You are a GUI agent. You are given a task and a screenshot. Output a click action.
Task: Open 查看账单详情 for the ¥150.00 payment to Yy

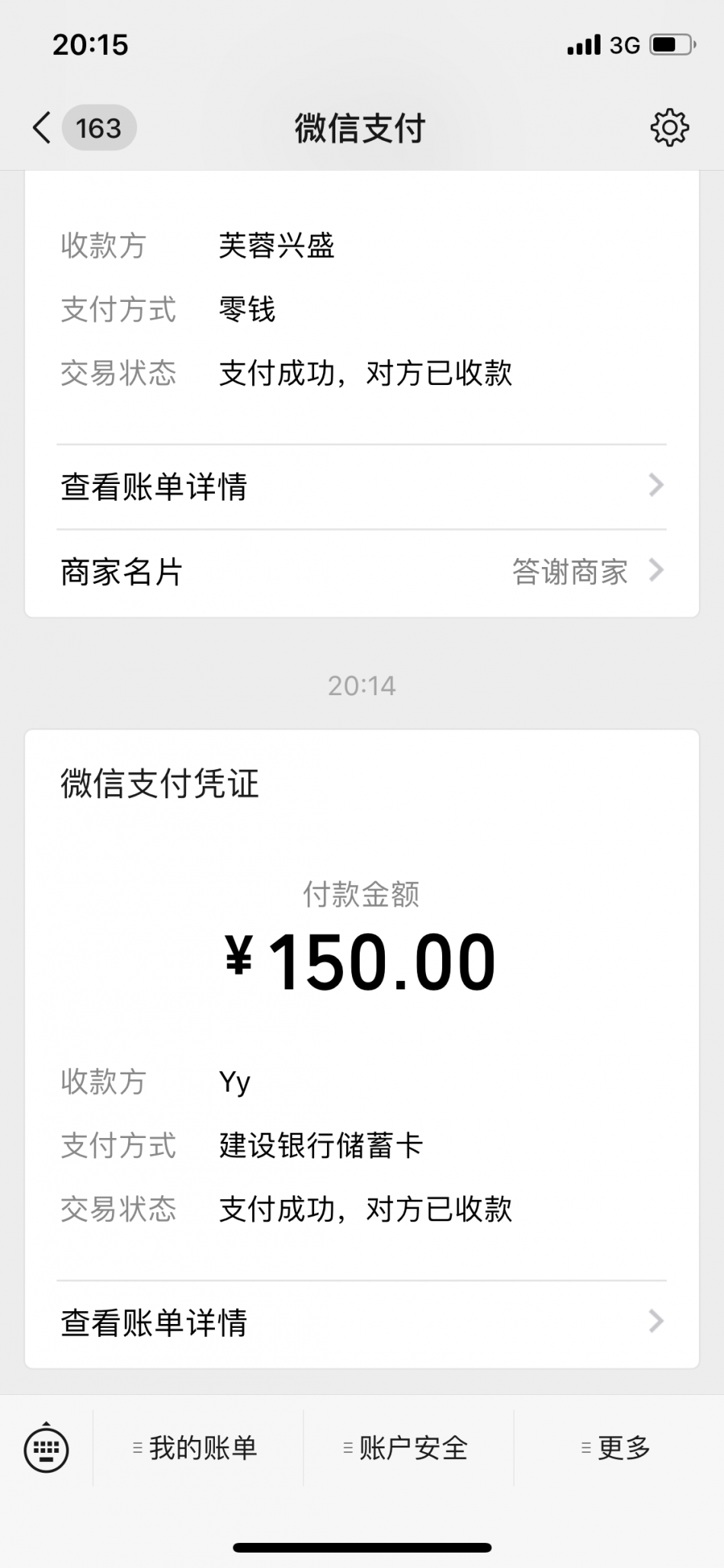[x=361, y=1322]
